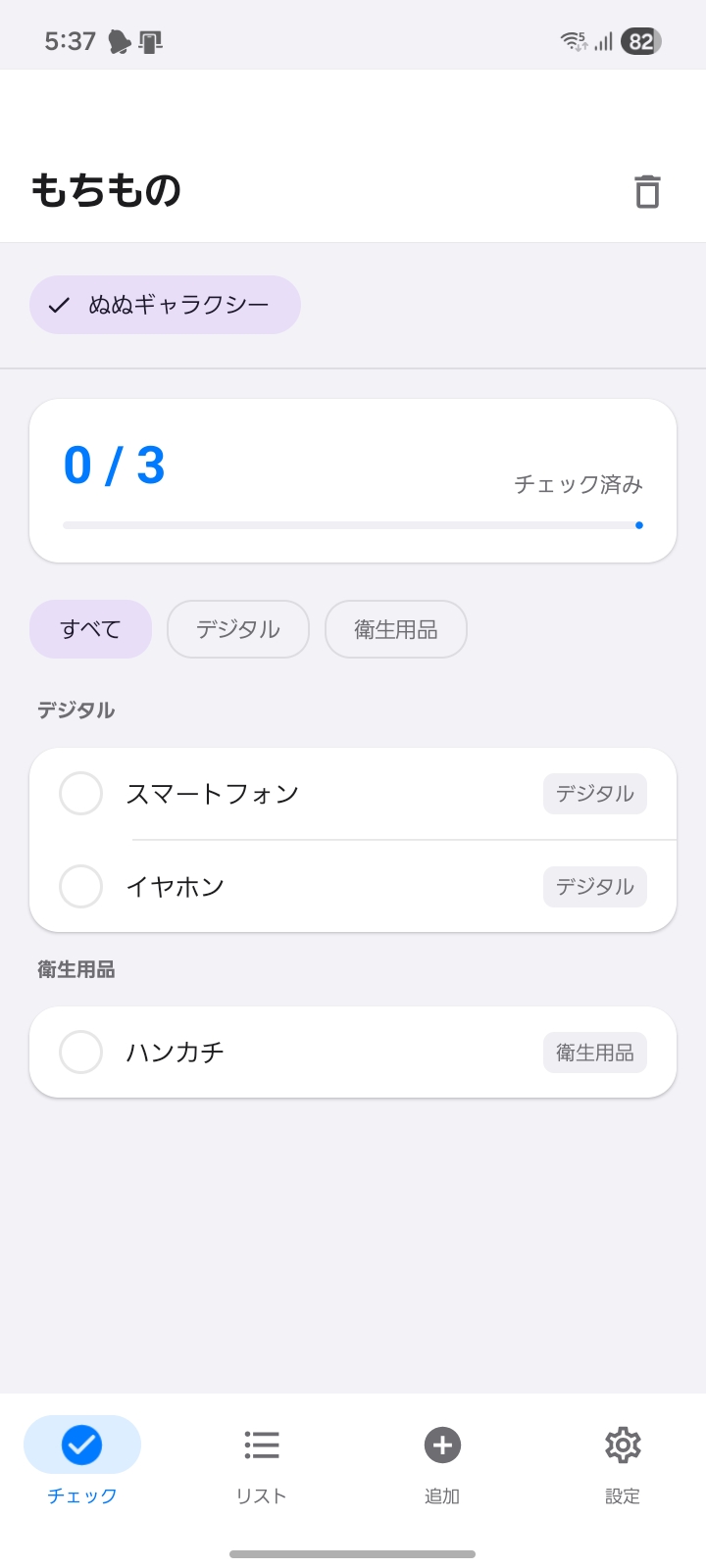
Task: Open 設定 via the gear icon
Action: pyautogui.click(x=623, y=1445)
